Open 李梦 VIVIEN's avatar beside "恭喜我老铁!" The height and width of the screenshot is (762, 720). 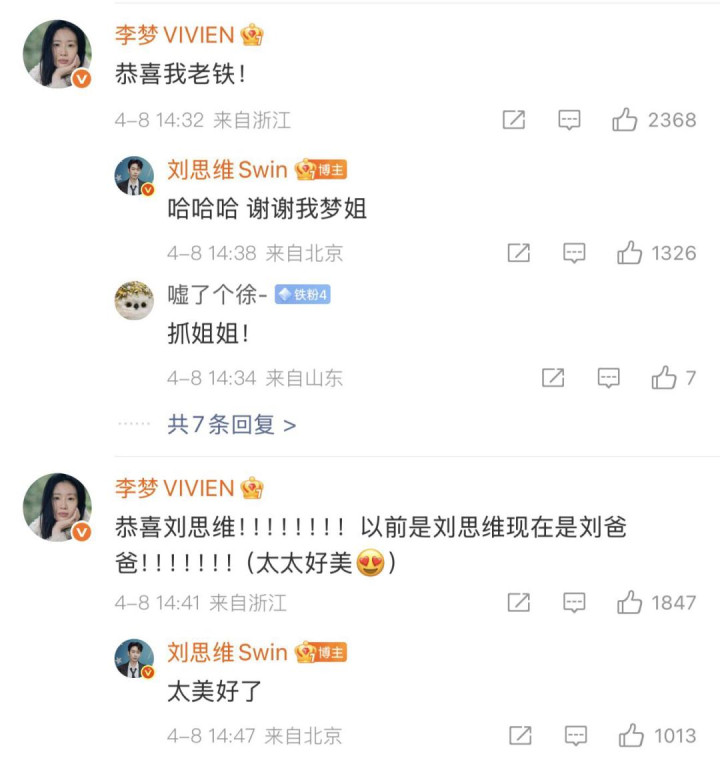[x=57, y=54]
